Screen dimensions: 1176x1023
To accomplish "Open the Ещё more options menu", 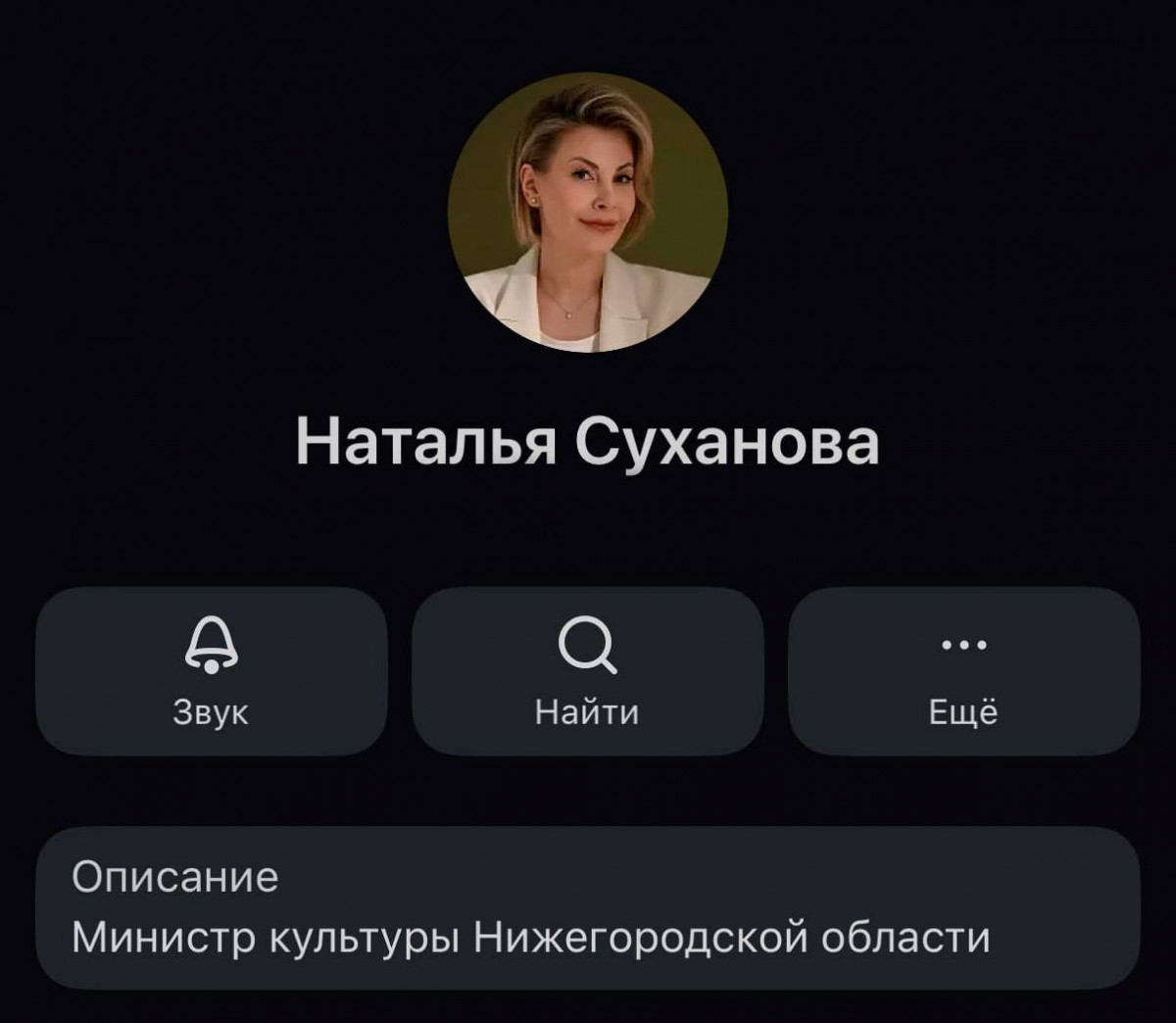I will (963, 671).
